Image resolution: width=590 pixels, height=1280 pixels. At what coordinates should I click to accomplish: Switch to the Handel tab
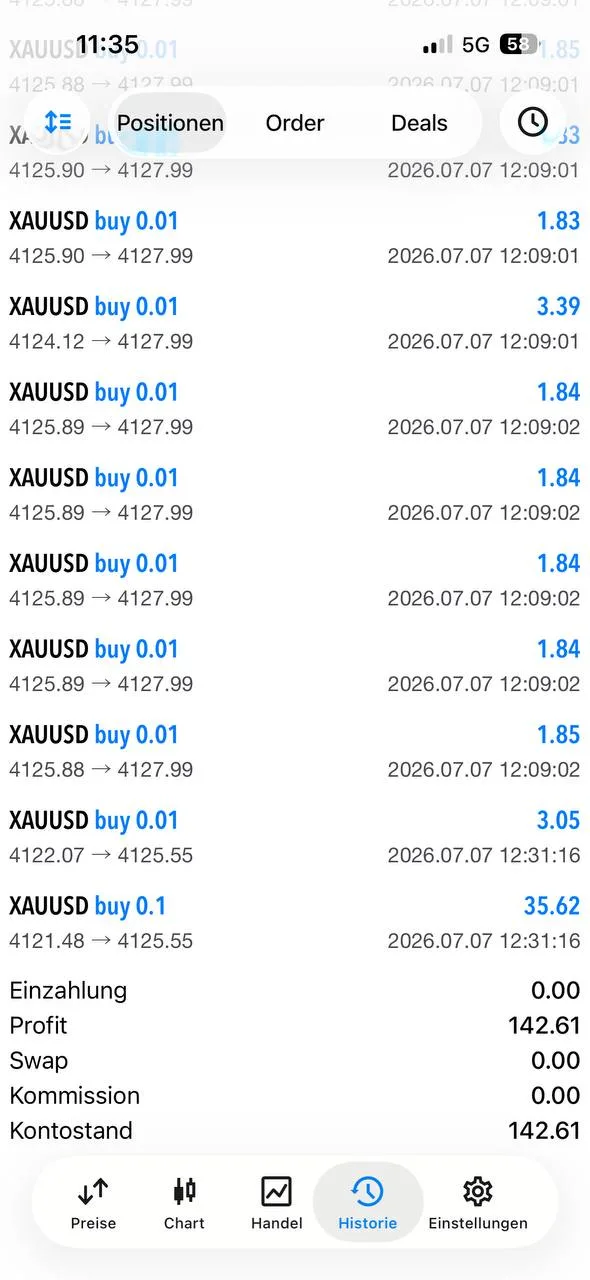(276, 1203)
